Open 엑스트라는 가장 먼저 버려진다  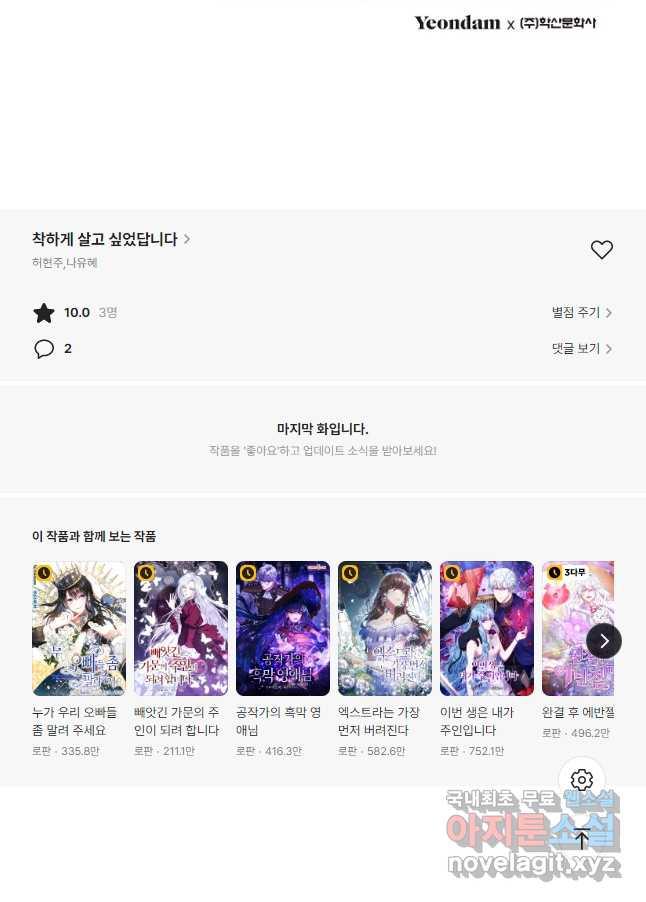385,628
